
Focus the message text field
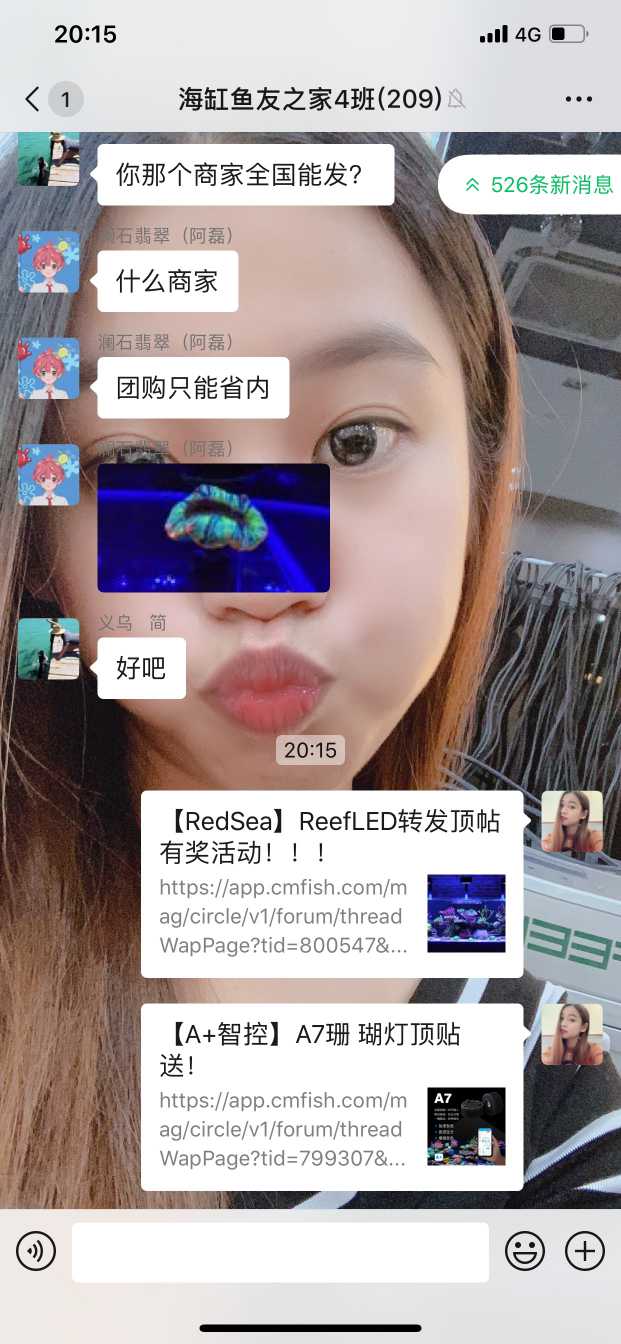point(280,1251)
